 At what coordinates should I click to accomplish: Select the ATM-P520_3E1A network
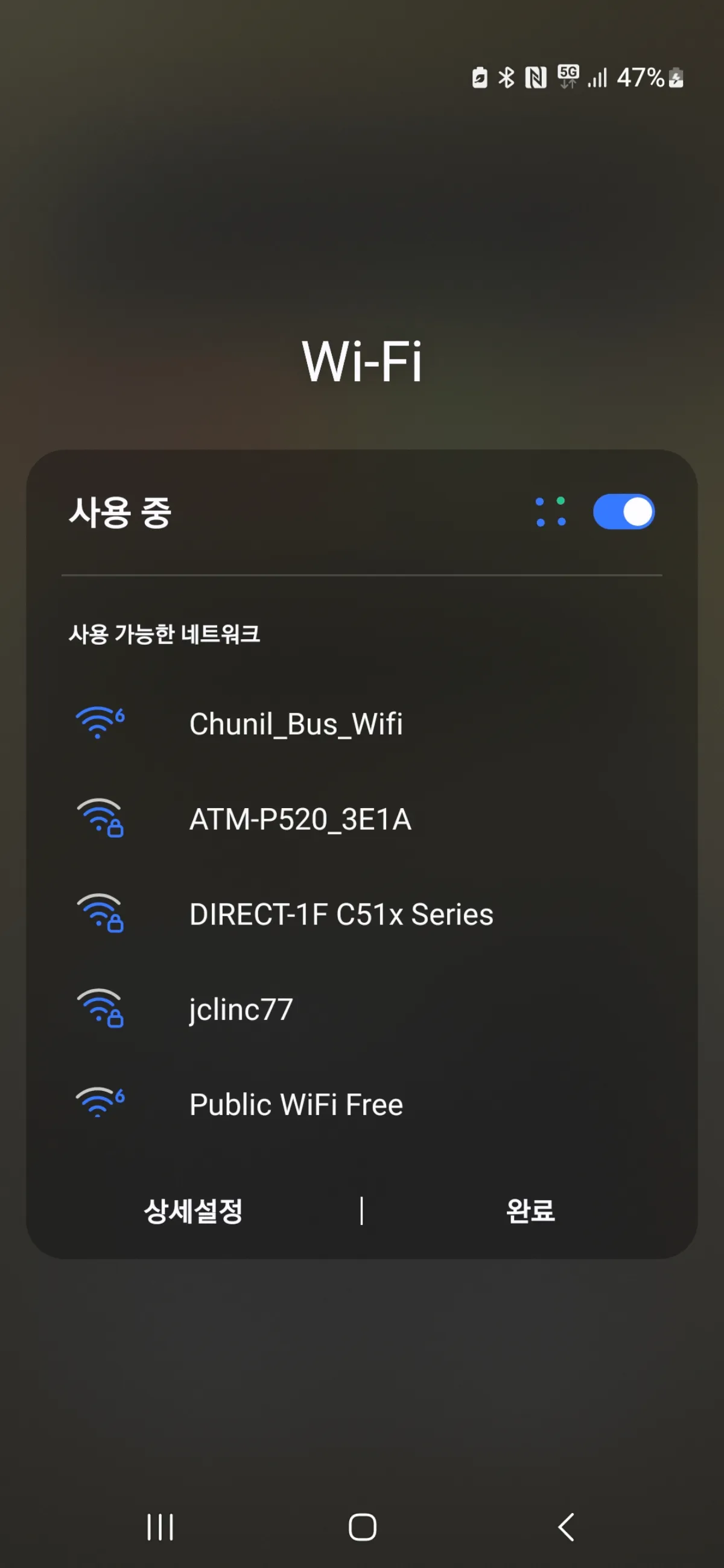361,819
